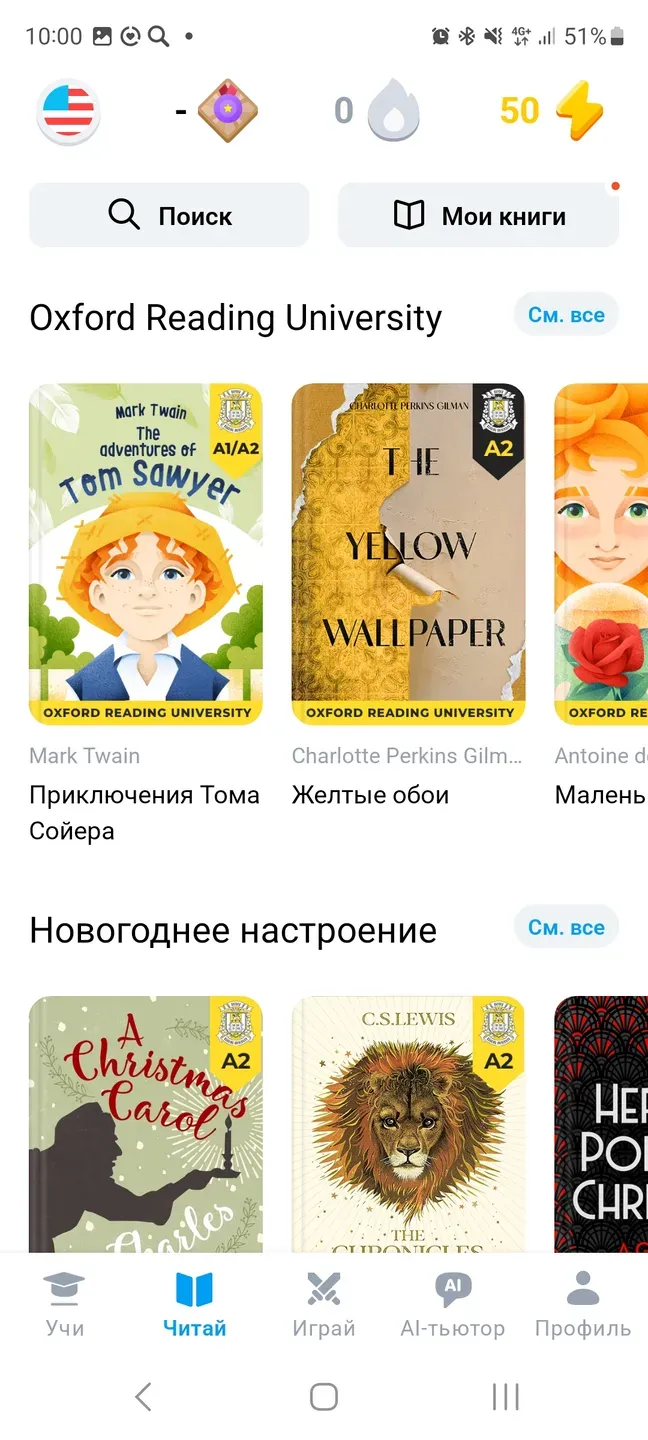648x1440 pixels.
Task: Open the Antoine de Saint-Exupéry book card
Action: 602,553
